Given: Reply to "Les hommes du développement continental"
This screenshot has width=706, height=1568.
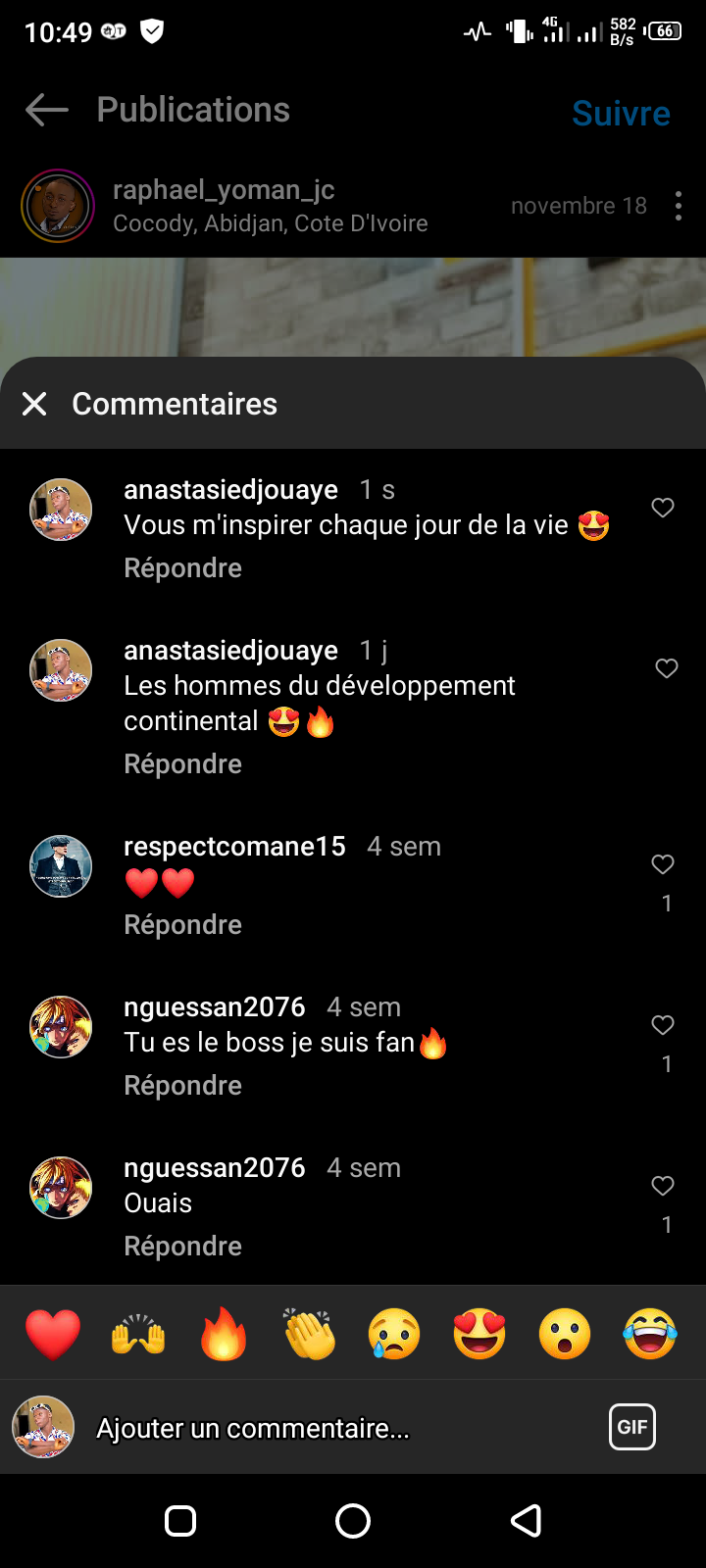Looking at the screenshot, I should point(182,764).
